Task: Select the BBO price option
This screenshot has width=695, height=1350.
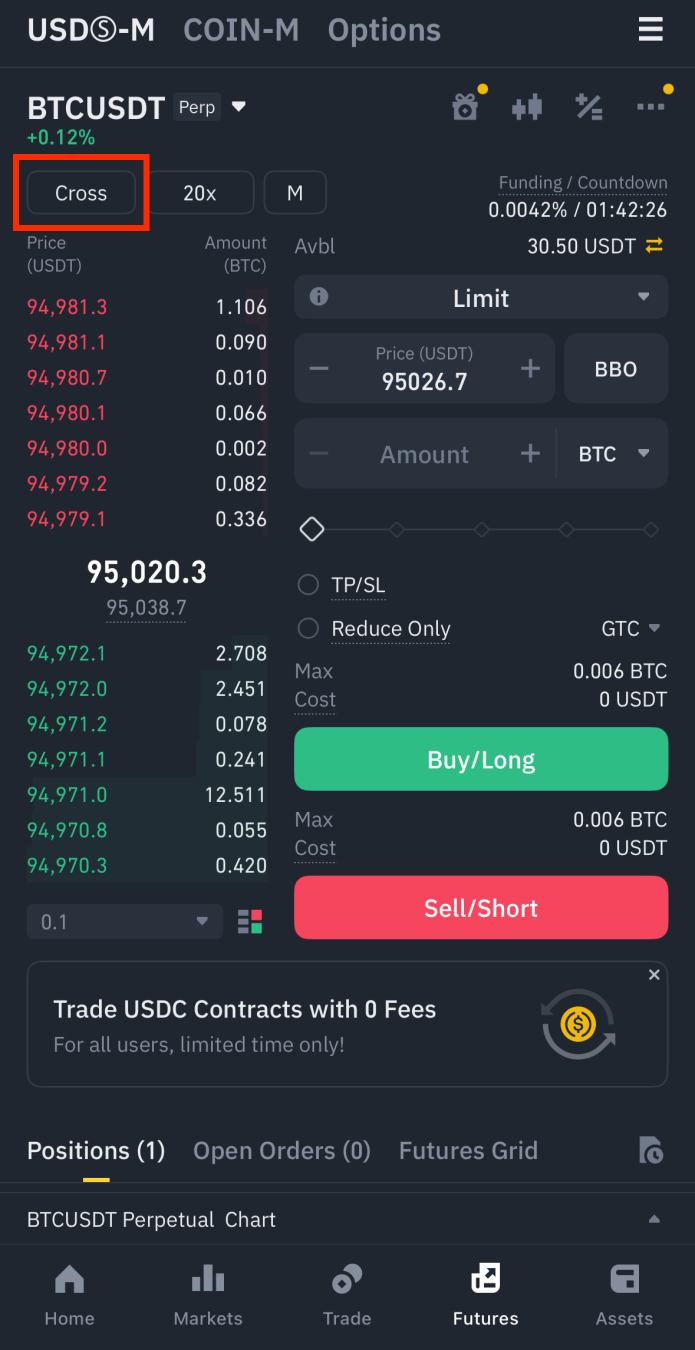Action: [x=615, y=369]
